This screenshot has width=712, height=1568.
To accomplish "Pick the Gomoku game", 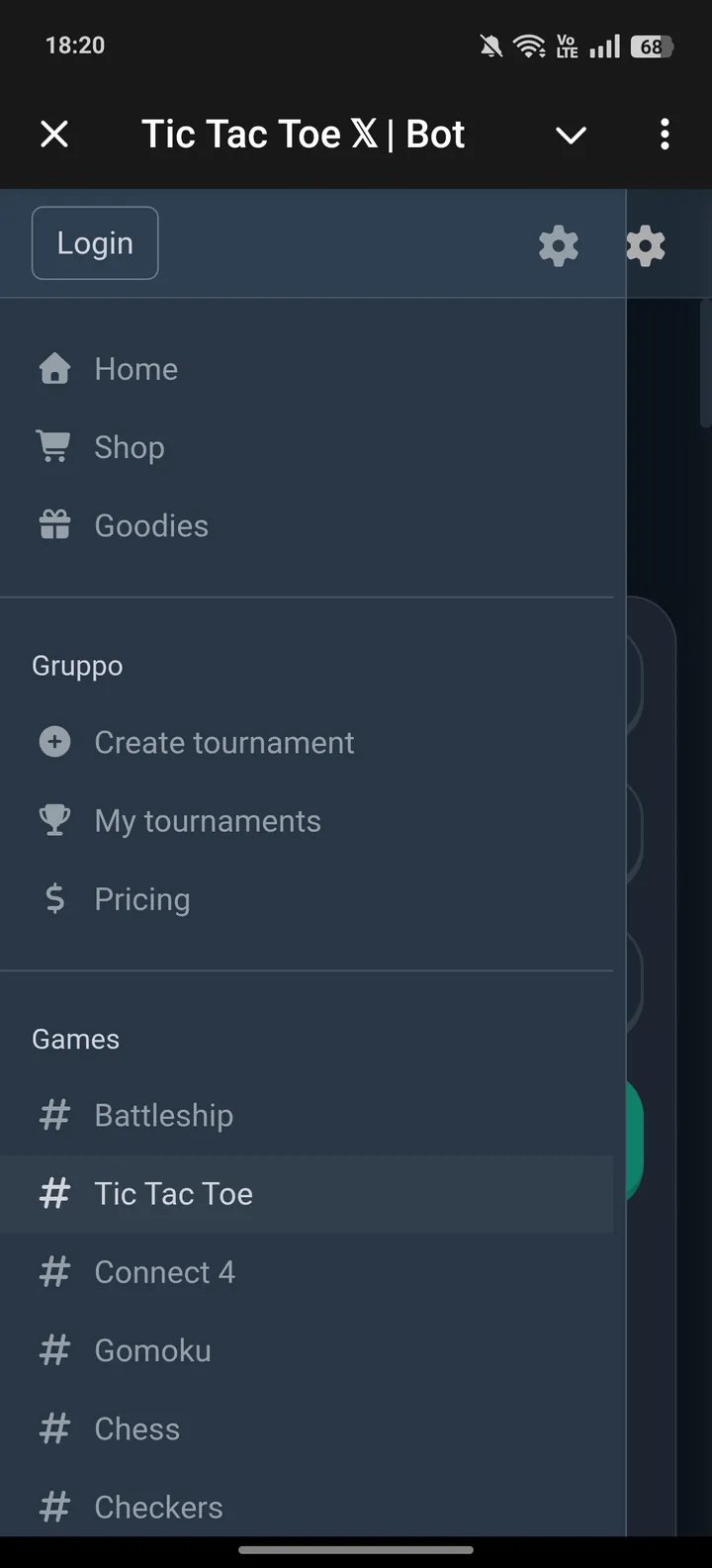I will (x=152, y=1350).
